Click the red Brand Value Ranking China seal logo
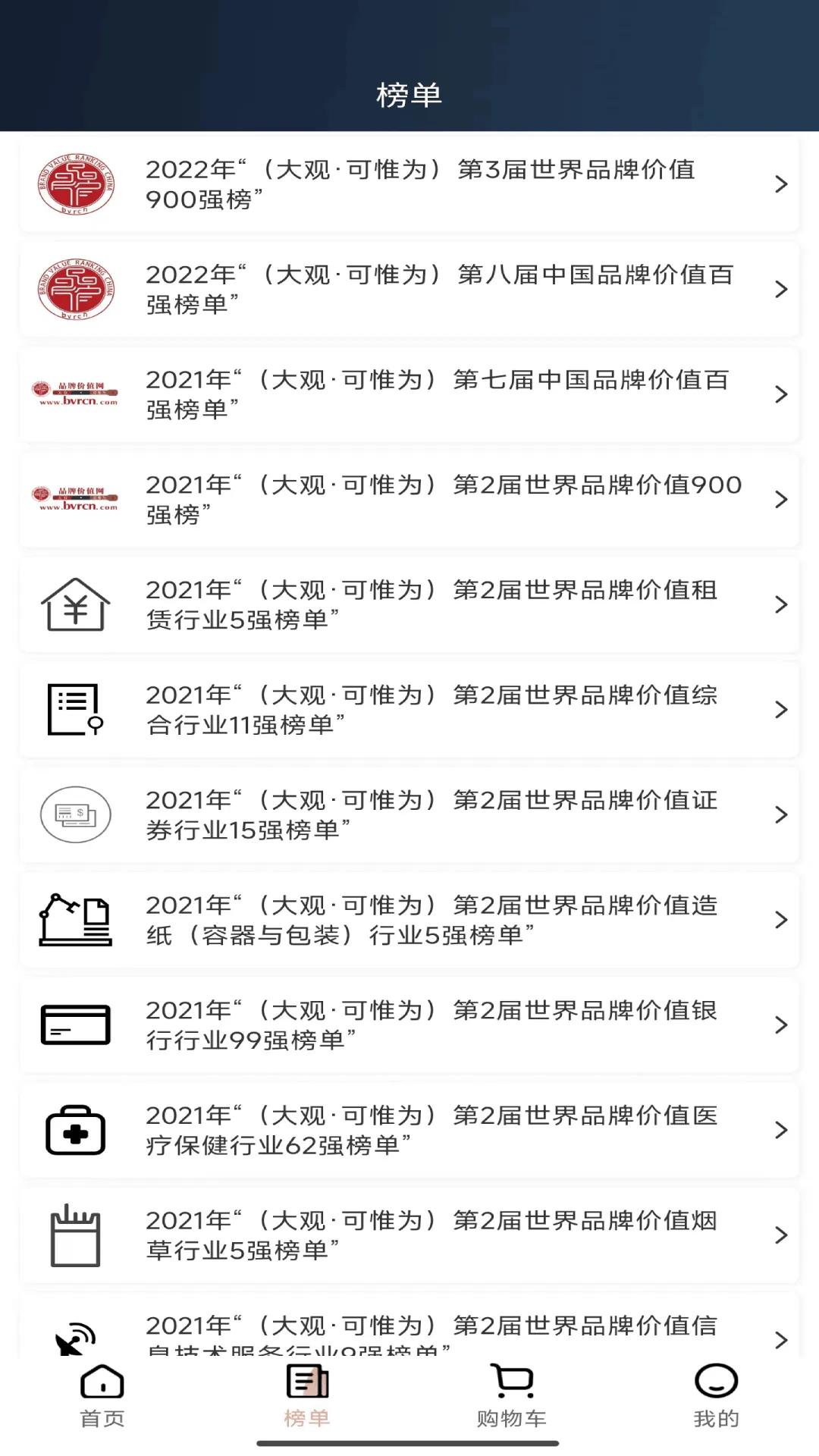 tap(76, 184)
